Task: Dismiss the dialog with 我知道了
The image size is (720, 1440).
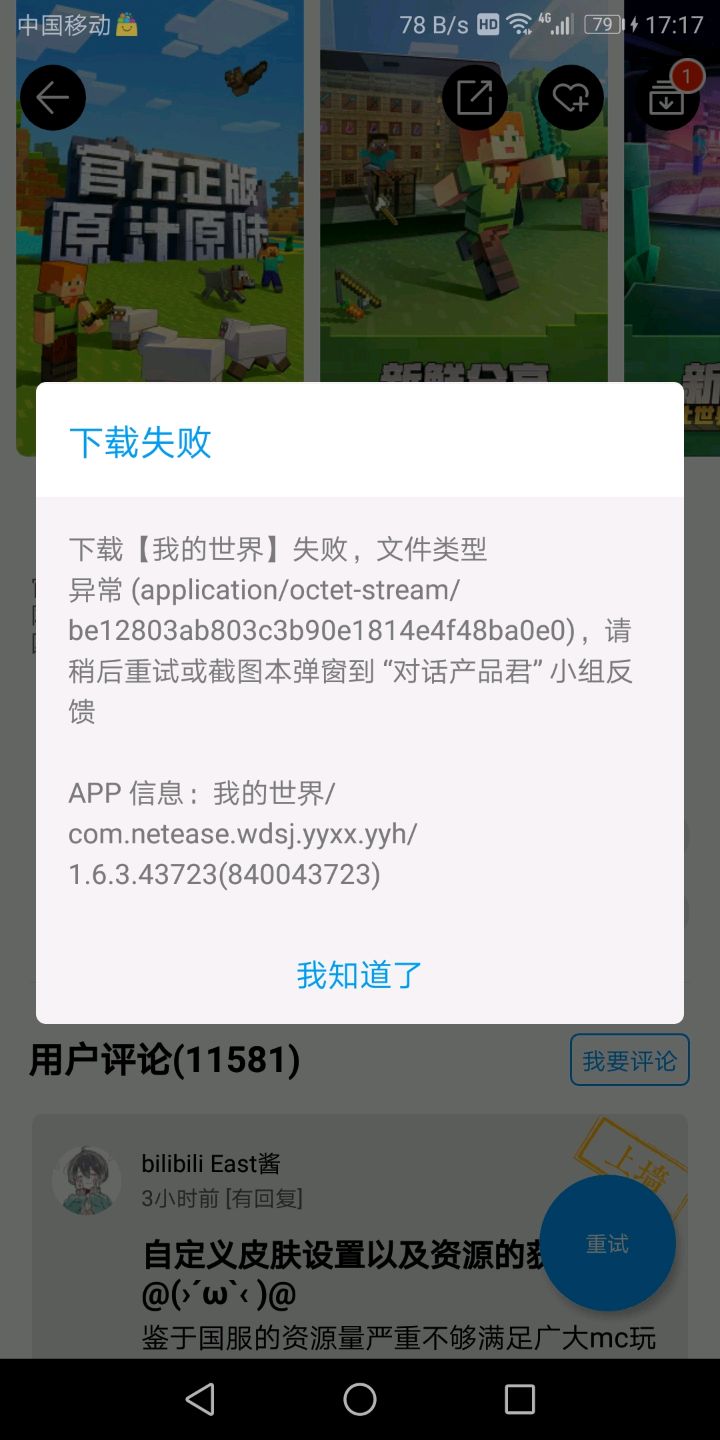Action: (x=359, y=974)
